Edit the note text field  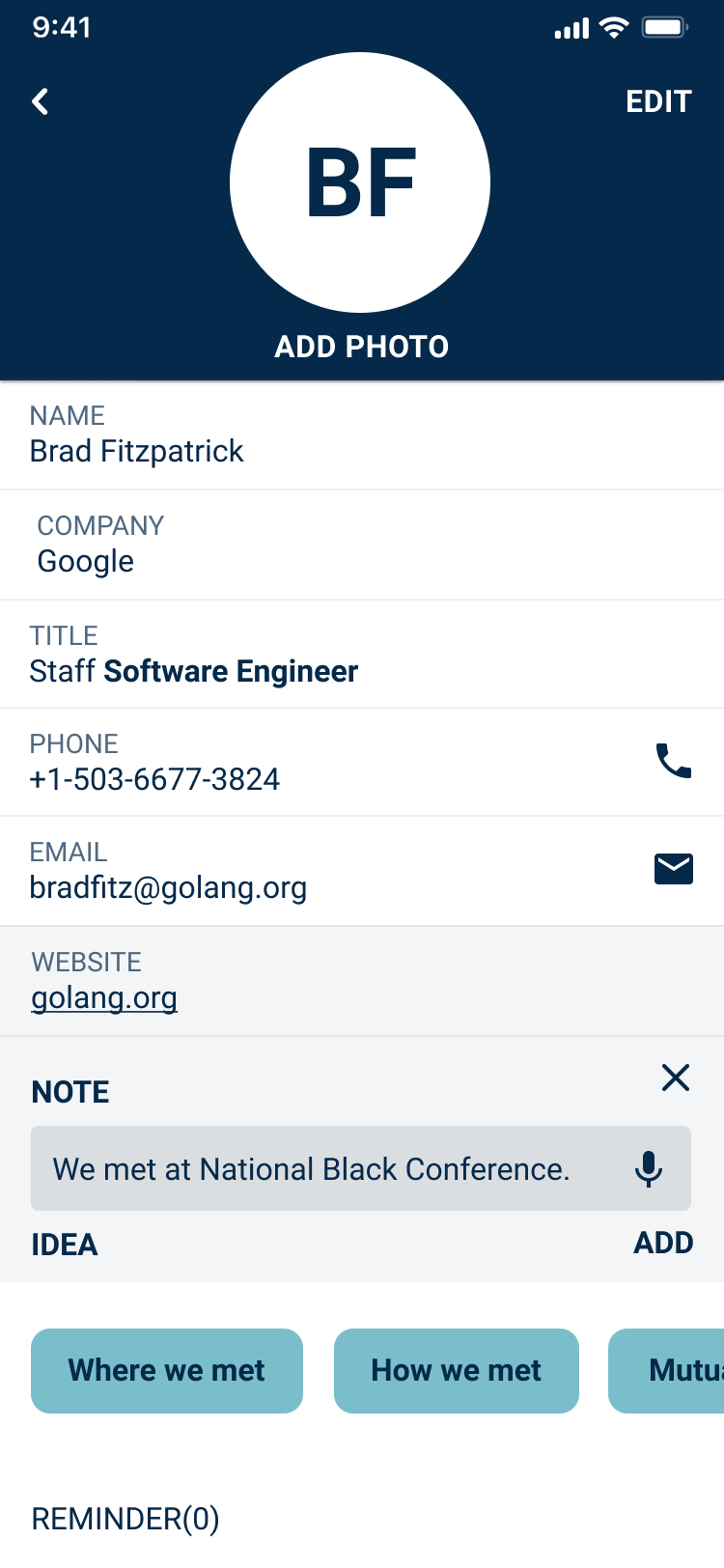361,1168
